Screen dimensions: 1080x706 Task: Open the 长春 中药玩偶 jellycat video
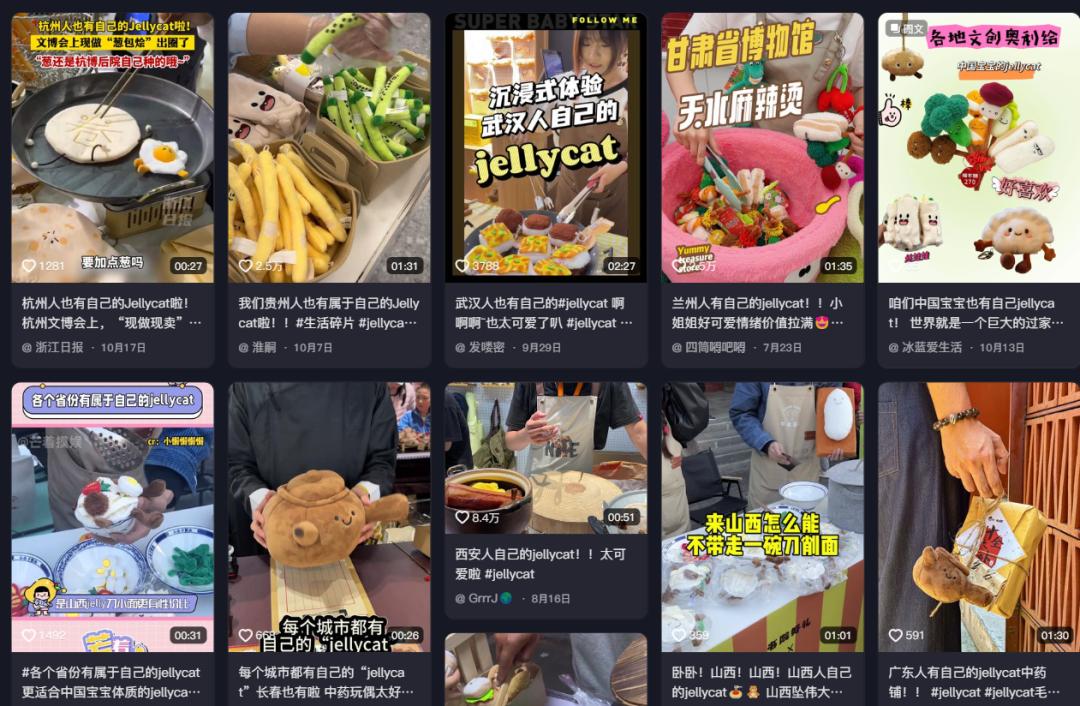click(x=329, y=517)
